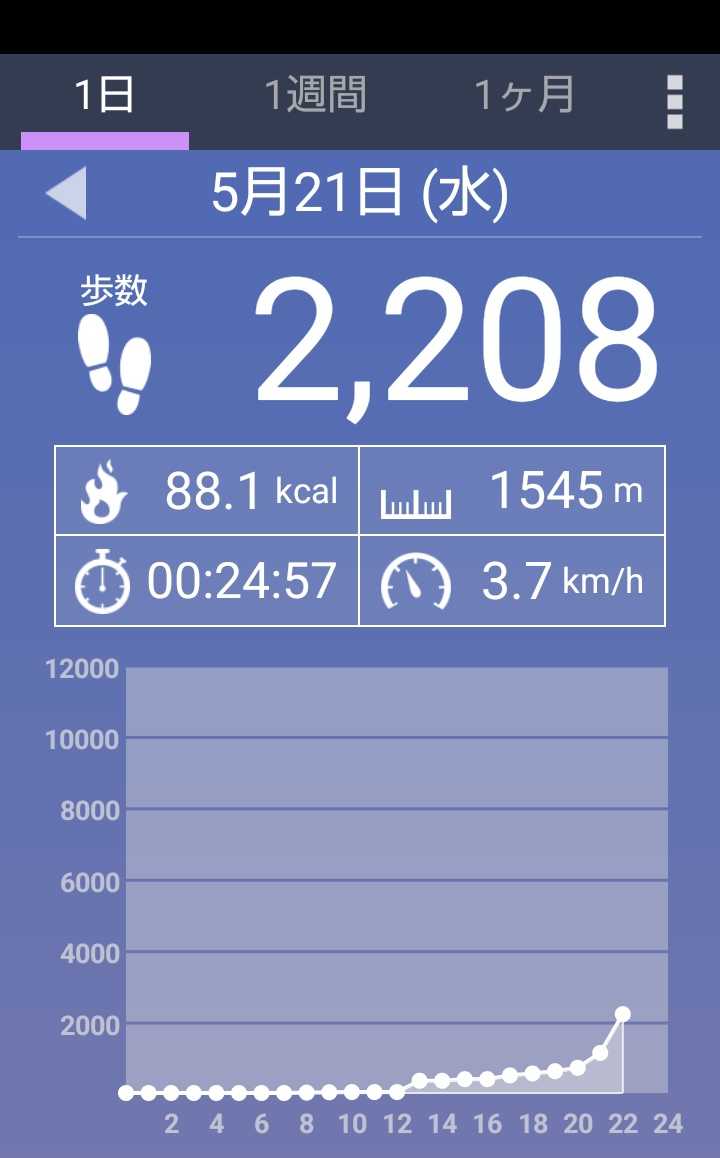Viewport: 720px width, 1158px height.
Task: Open the three-dot overflow menu
Action: coord(674,101)
